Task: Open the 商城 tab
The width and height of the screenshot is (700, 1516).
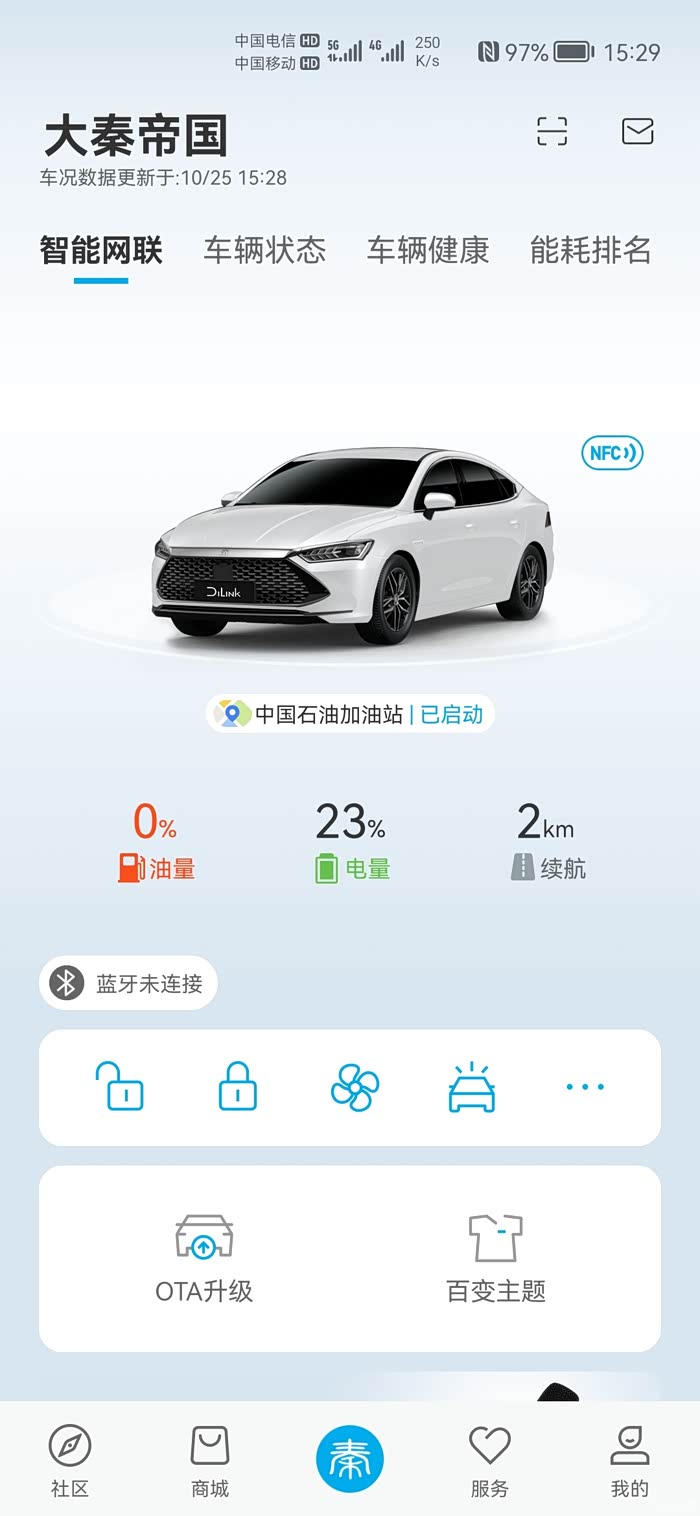Action: [210, 1461]
